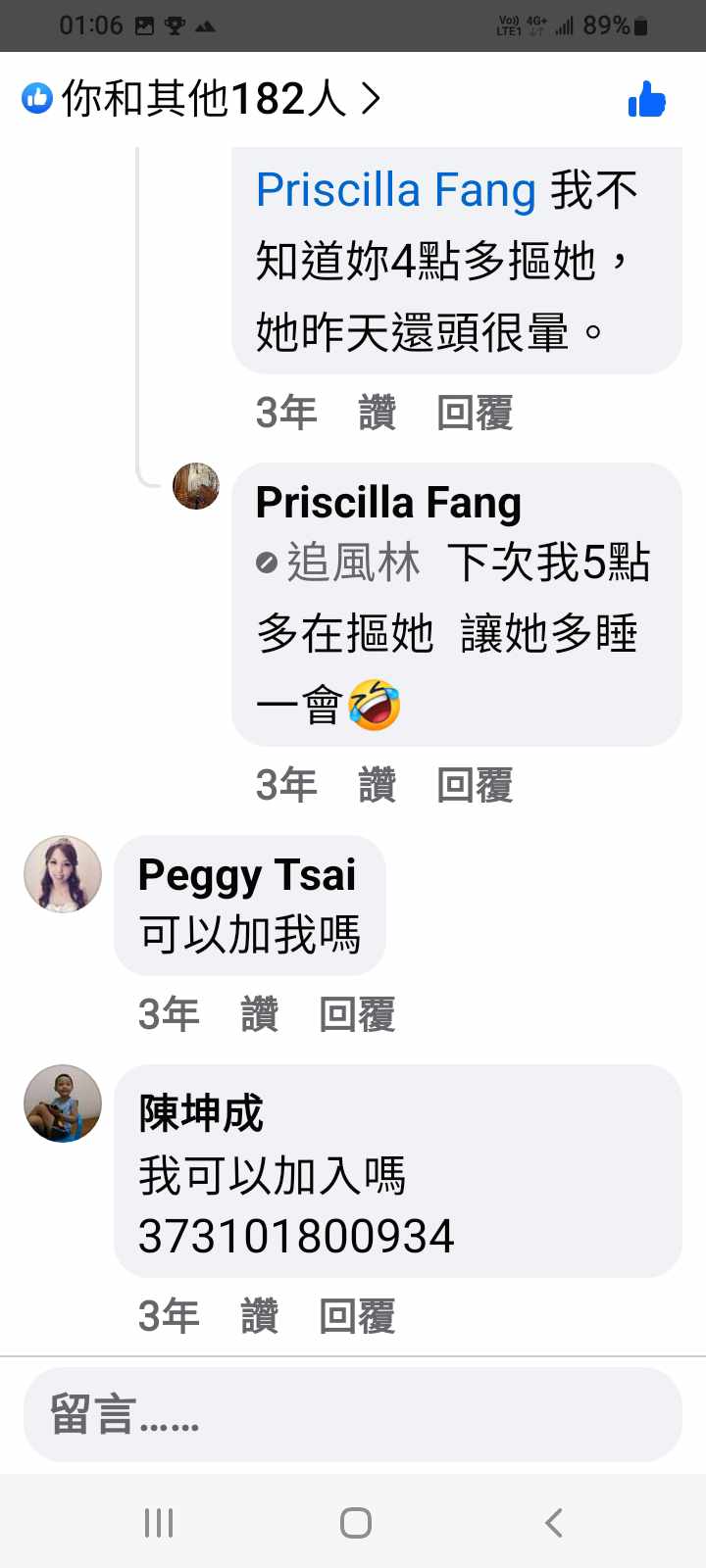Go back using the system back button

554,1522
